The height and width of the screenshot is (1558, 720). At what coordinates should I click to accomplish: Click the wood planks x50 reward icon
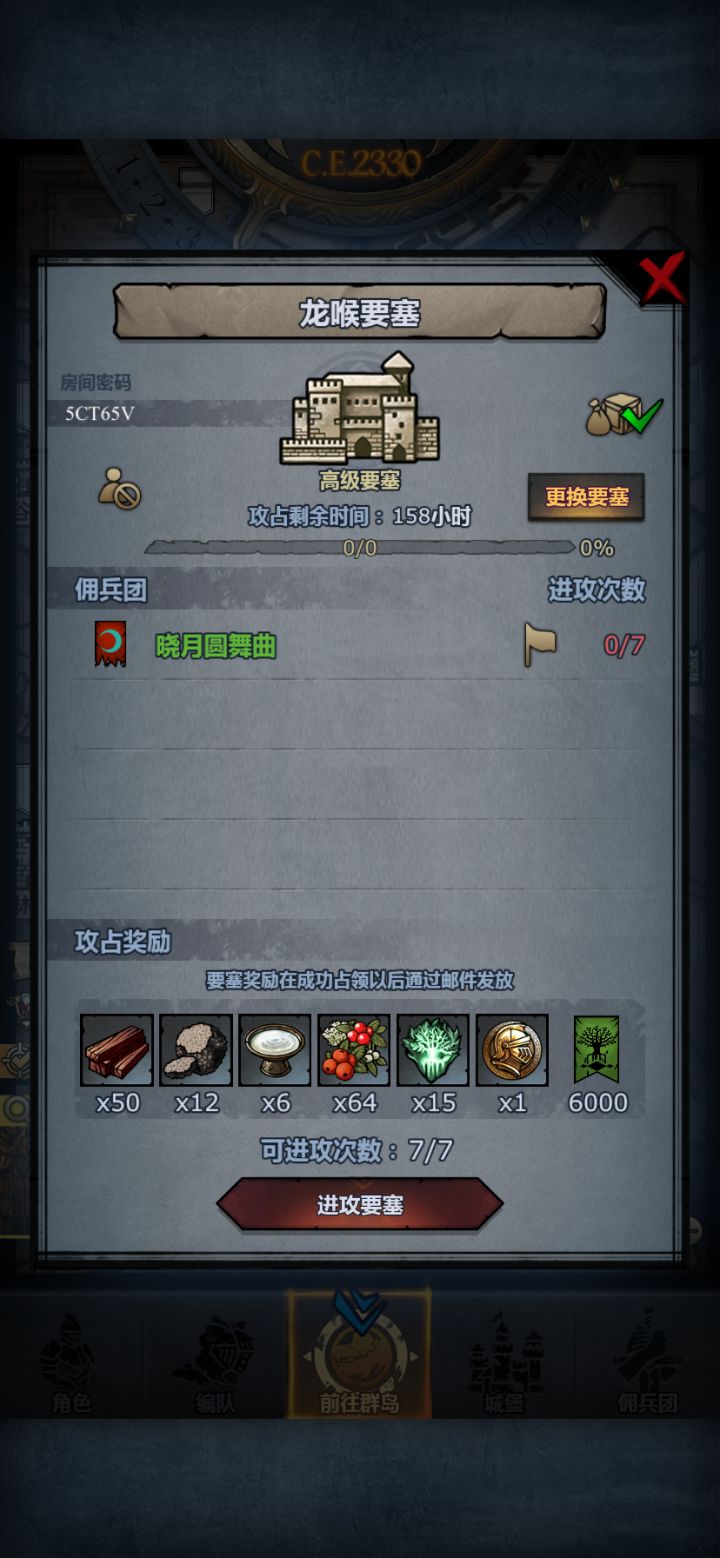coord(116,1050)
